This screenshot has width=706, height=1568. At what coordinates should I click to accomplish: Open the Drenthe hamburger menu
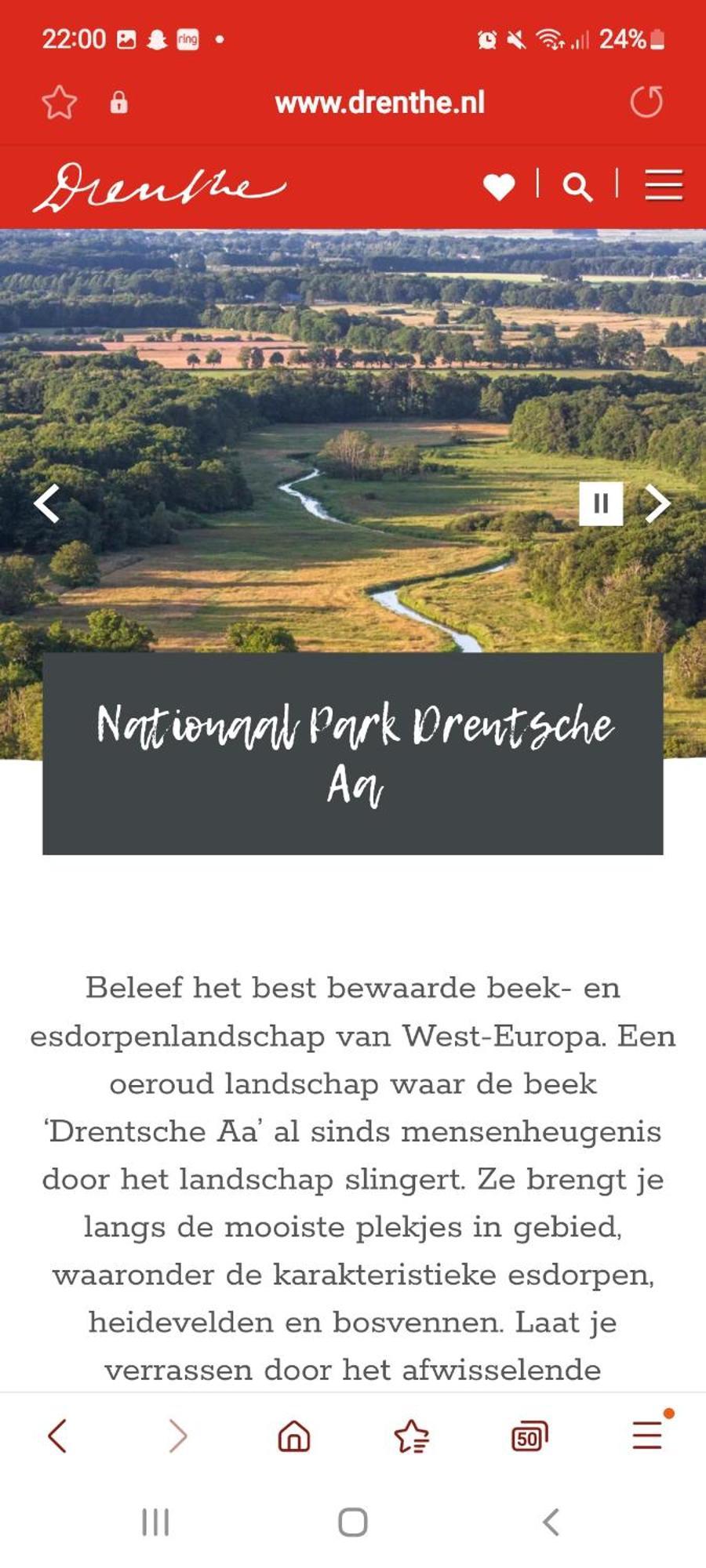tap(664, 186)
